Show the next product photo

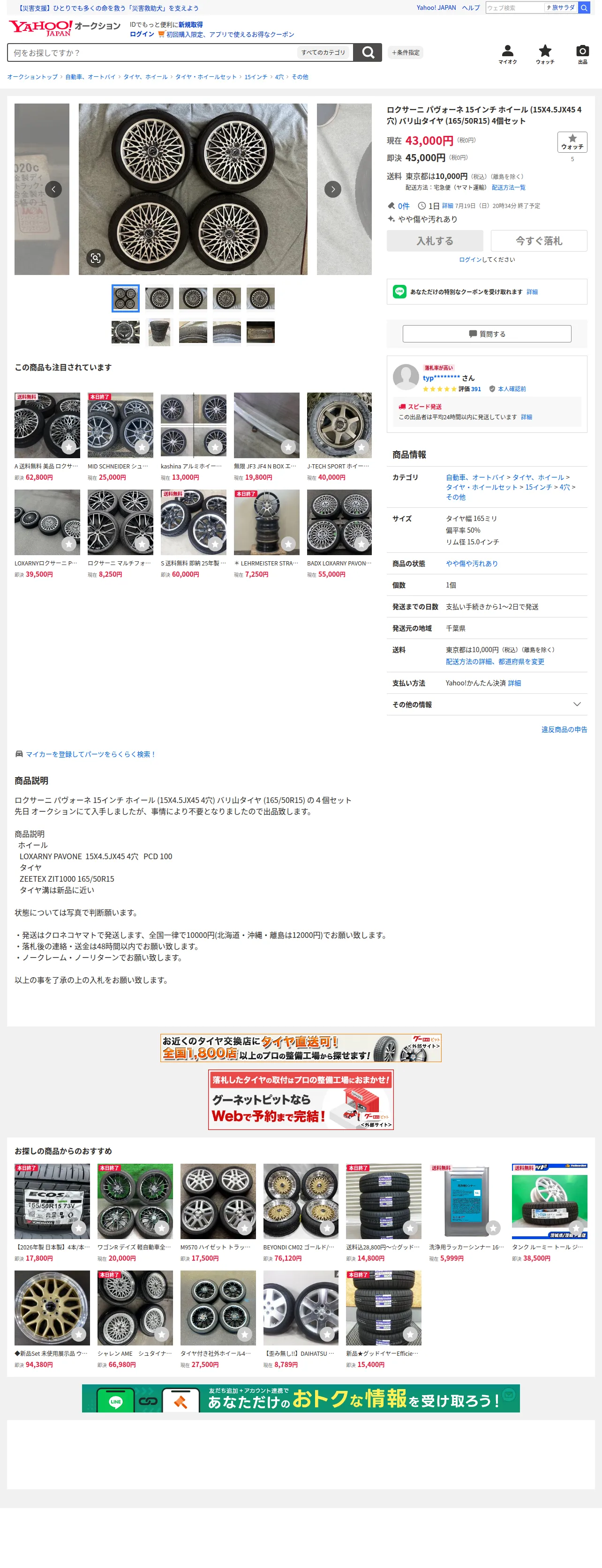pos(333,189)
